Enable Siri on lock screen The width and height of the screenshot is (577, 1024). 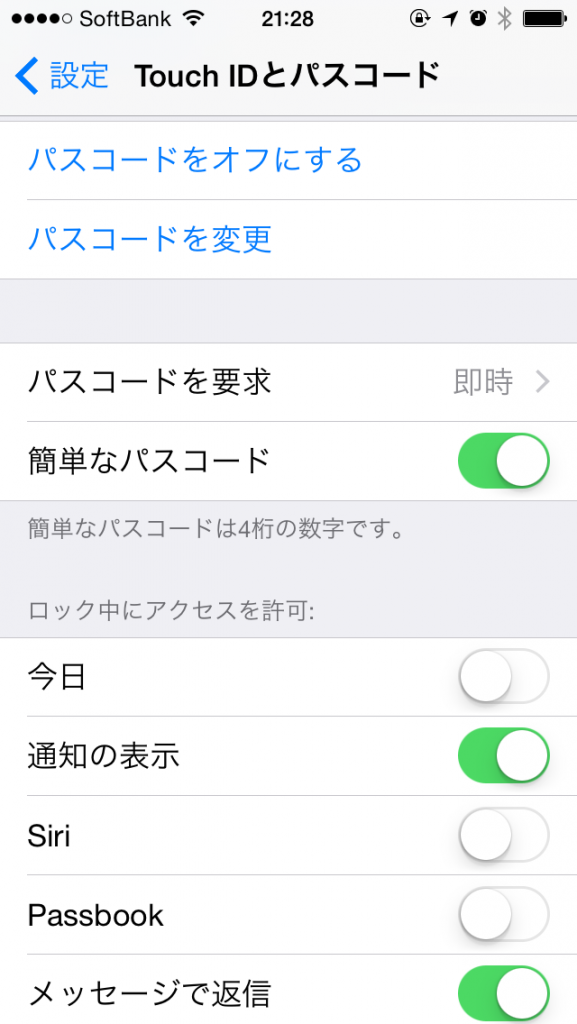tap(504, 835)
